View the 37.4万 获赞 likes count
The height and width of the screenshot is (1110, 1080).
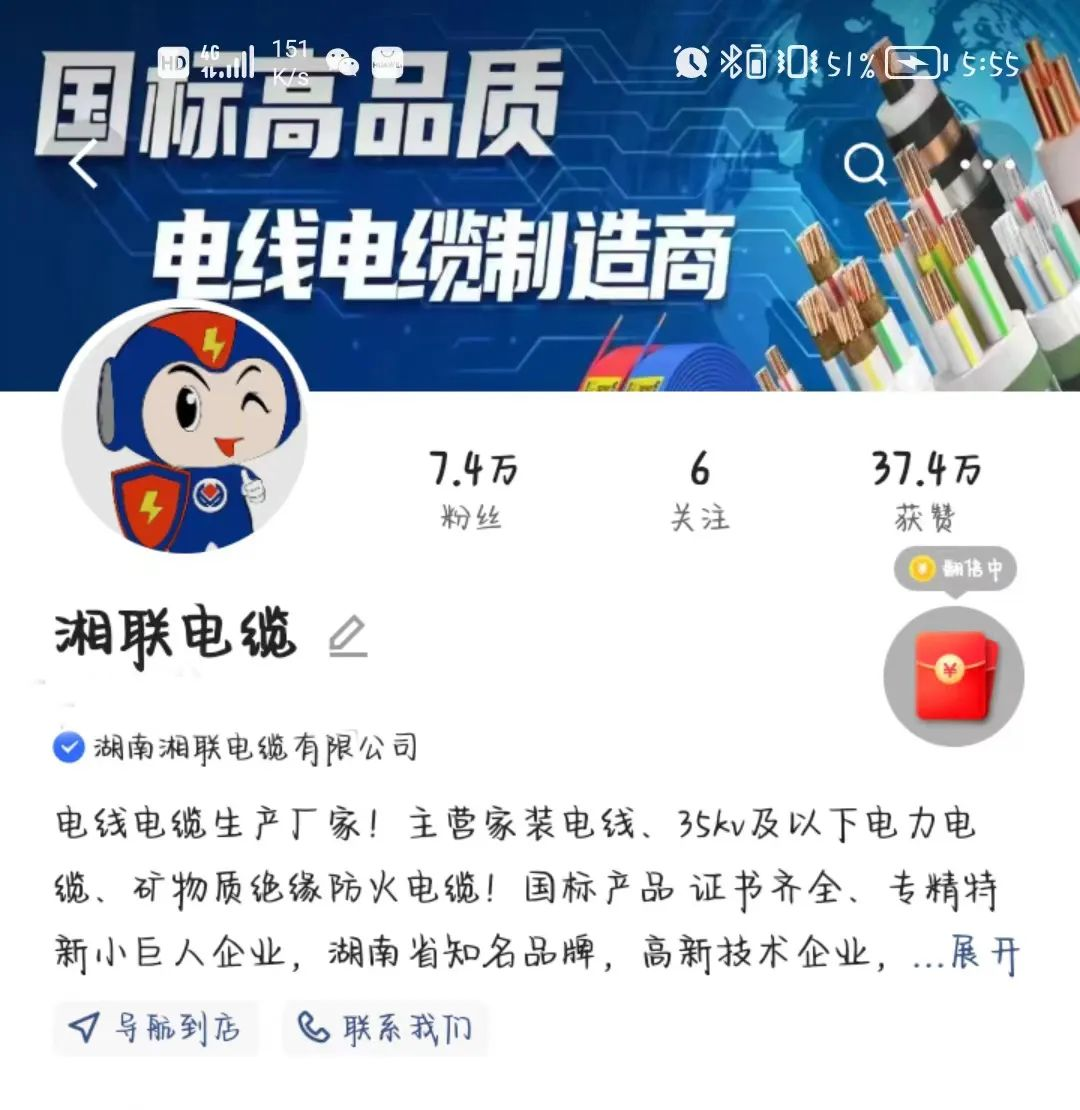(926, 490)
